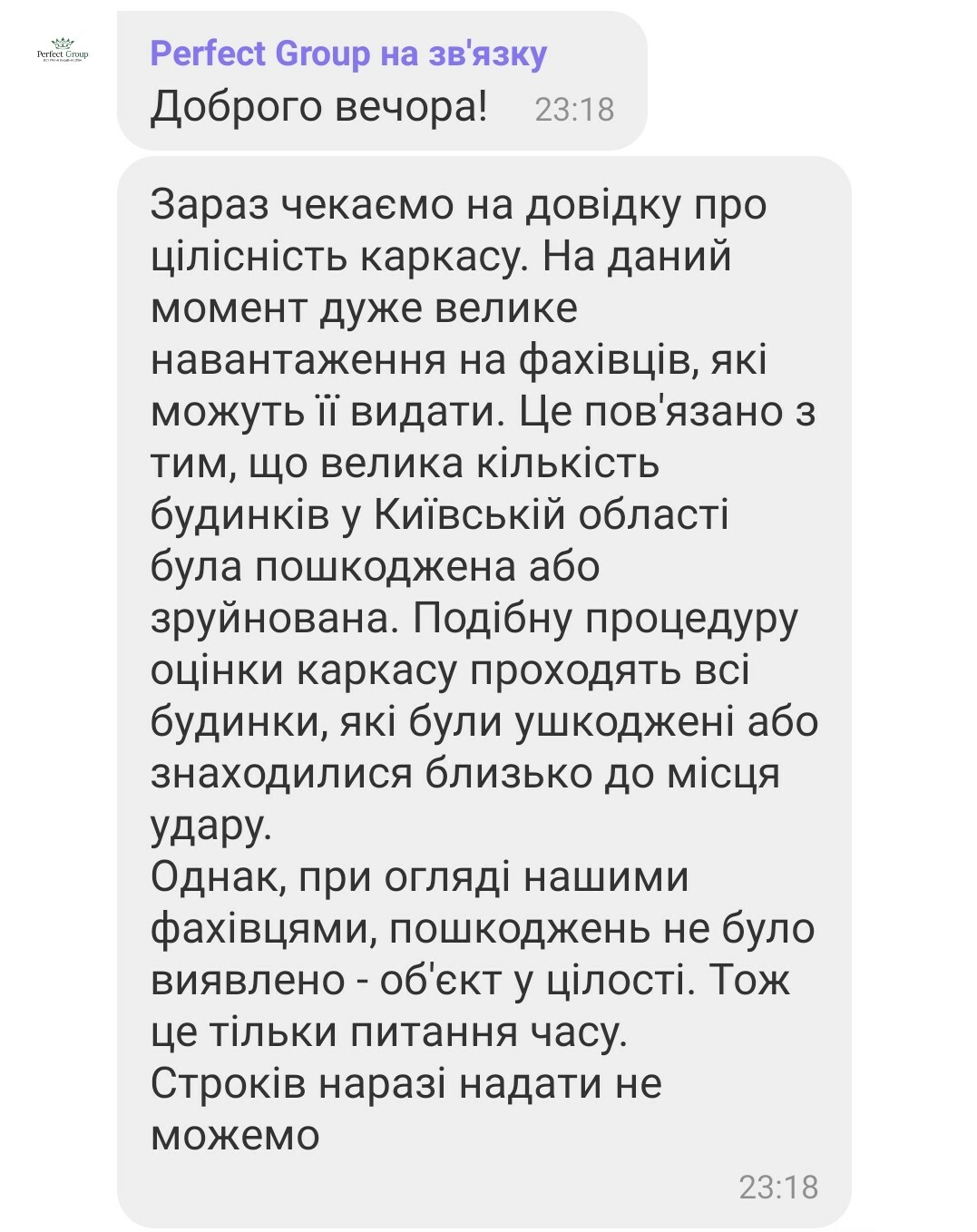Tap the sender name Perfect Group на зв'язку

[348, 54]
